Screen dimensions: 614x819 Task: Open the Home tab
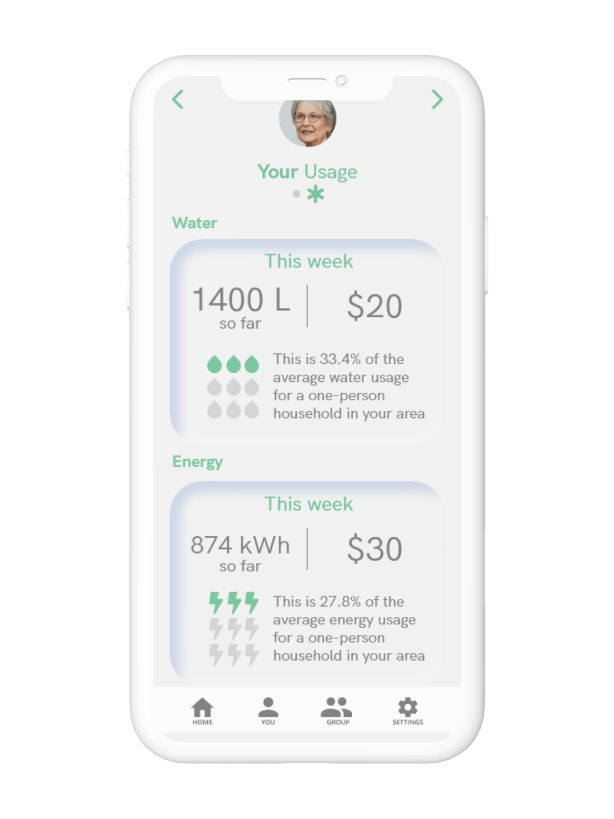(203, 711)
